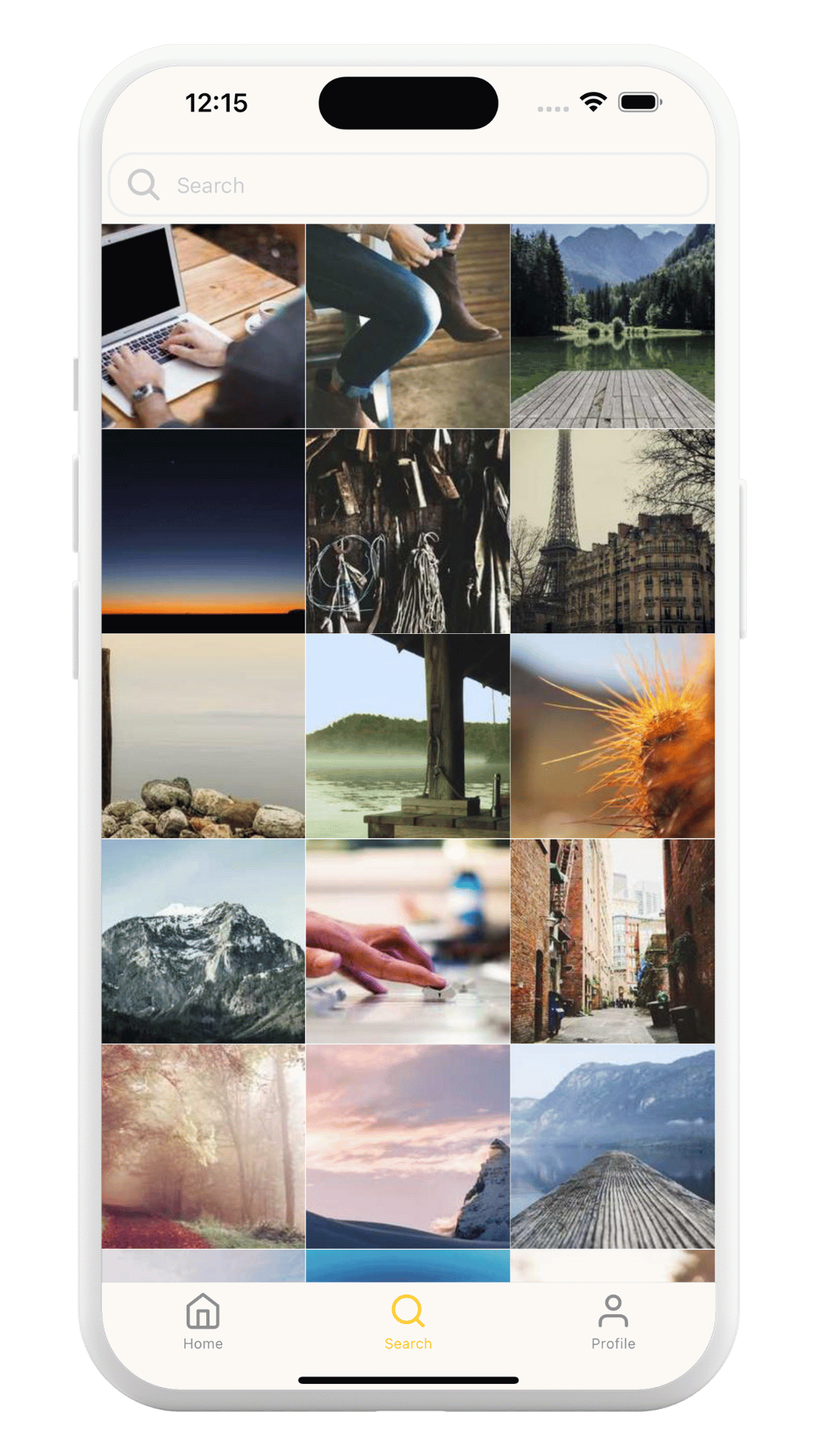
Task: Open the forest lake dock photo
Action: (613, 326)
